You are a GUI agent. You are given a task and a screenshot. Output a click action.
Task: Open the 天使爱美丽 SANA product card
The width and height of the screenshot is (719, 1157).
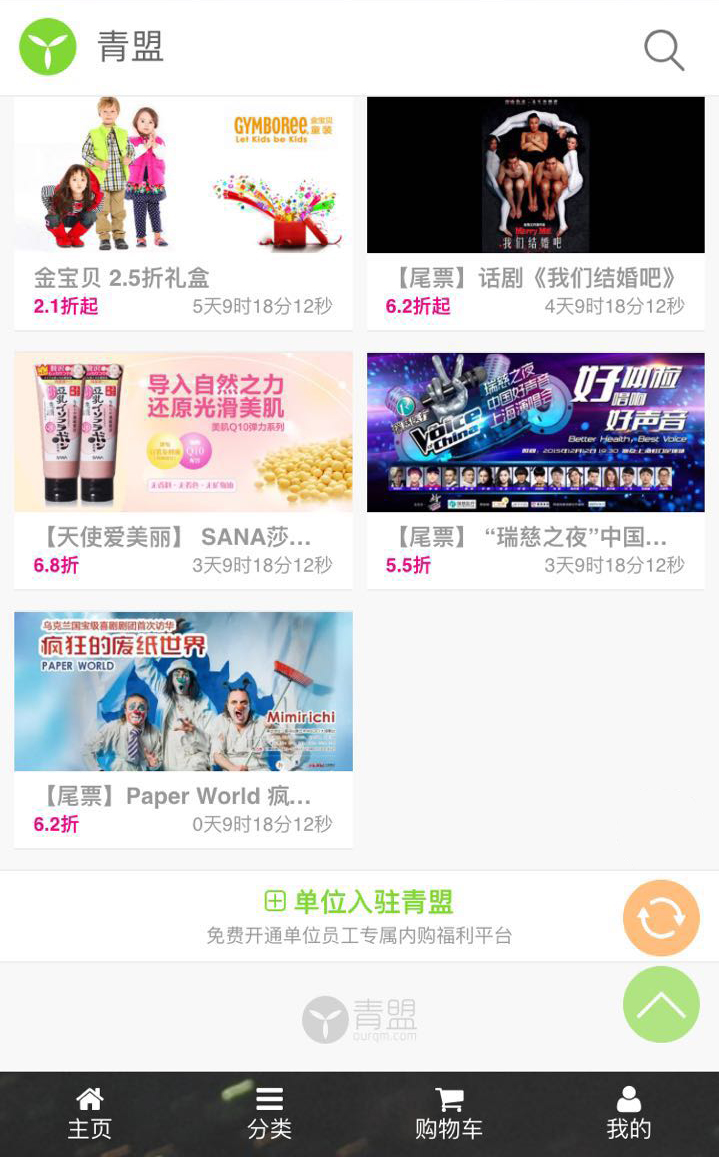(183, 470)
